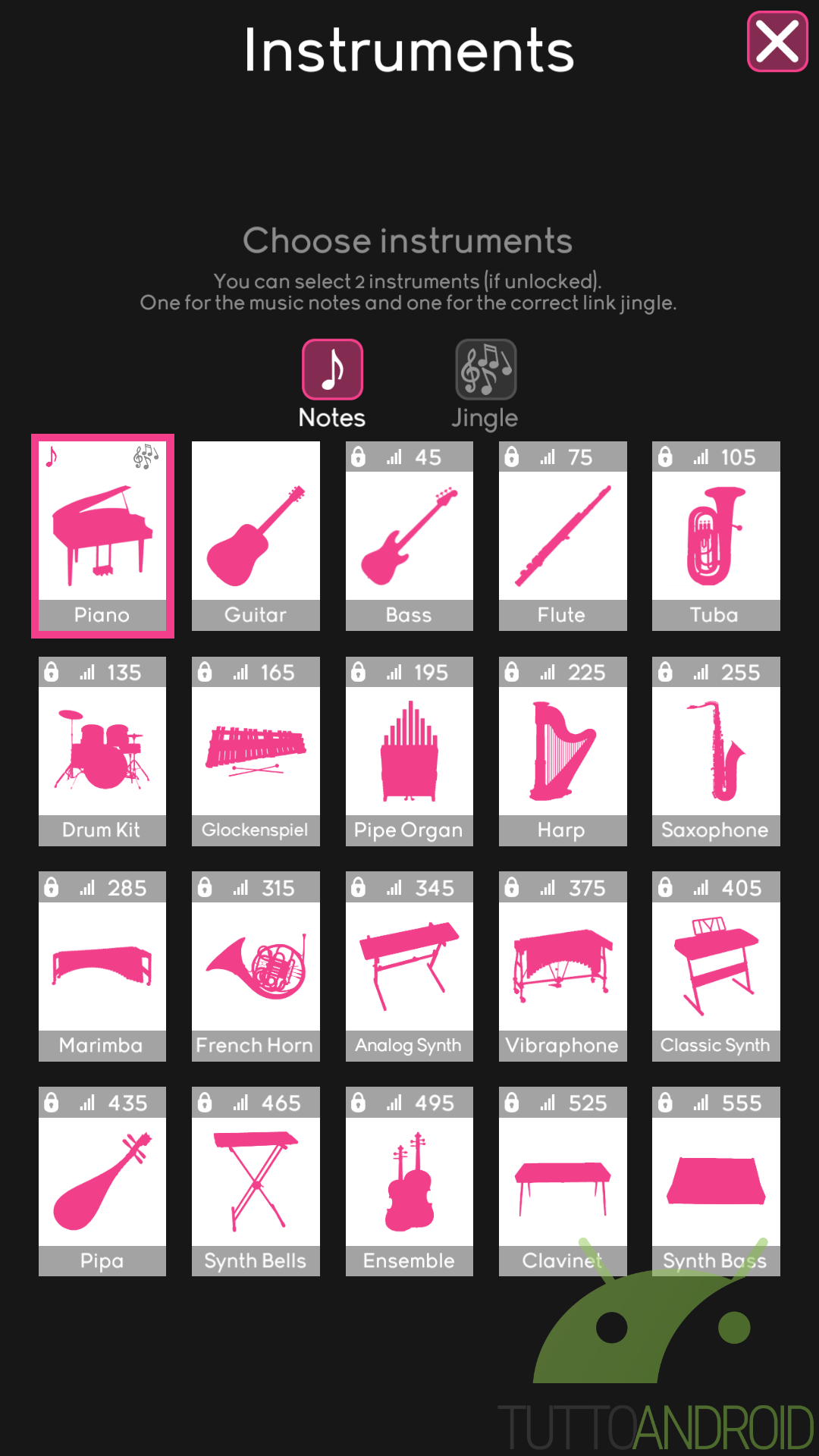Tap the Ensemble instrument tile
This screenshot has width=819, height=1456.
(x=409, y=1181)
